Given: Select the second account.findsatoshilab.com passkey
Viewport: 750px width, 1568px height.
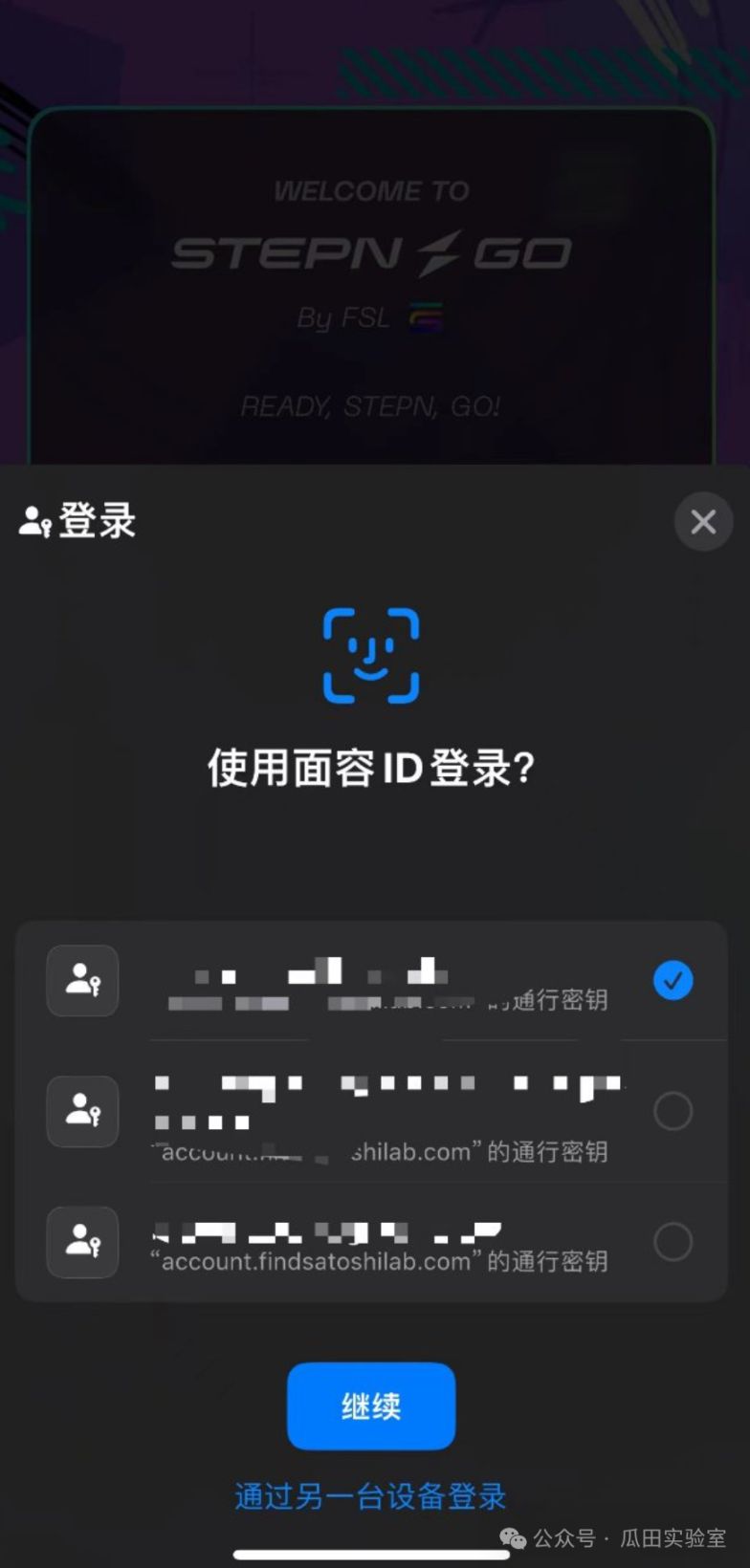Looking at the screenshot, I should (x=673, y=1111).
